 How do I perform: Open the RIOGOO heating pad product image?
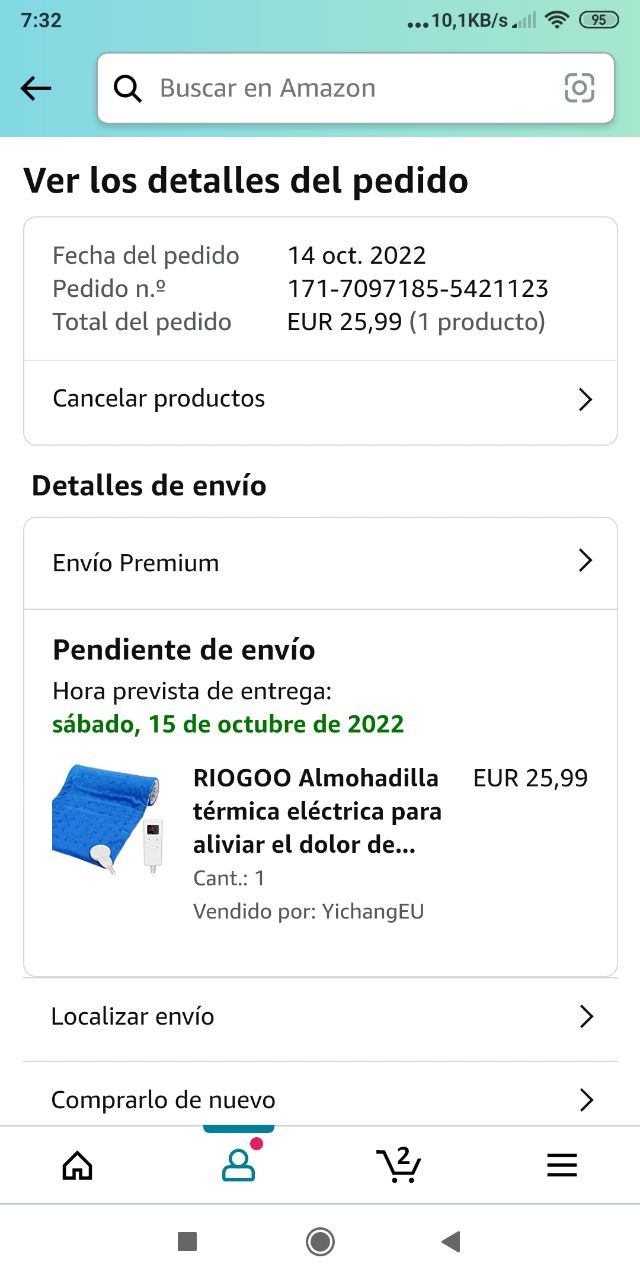108,820
